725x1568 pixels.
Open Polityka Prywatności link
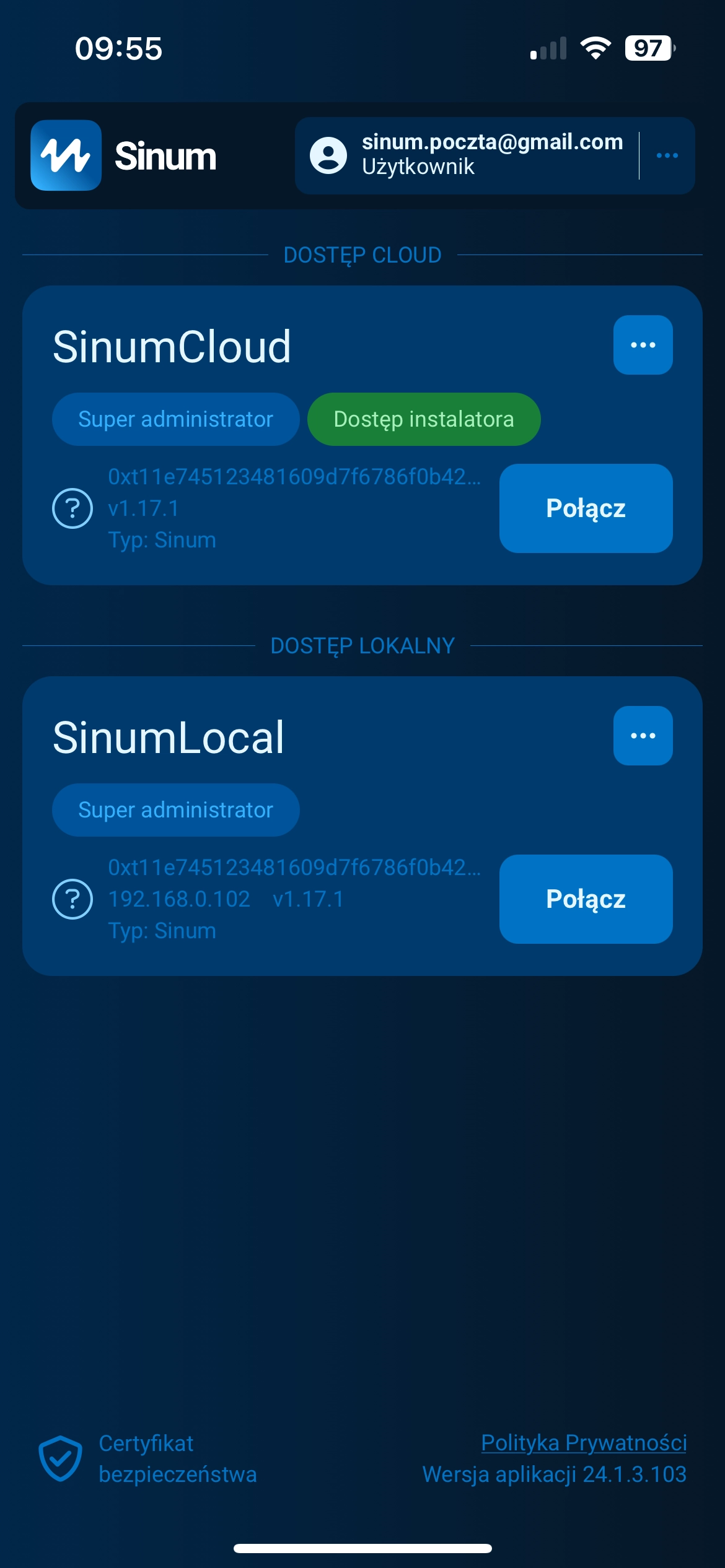583,1443
